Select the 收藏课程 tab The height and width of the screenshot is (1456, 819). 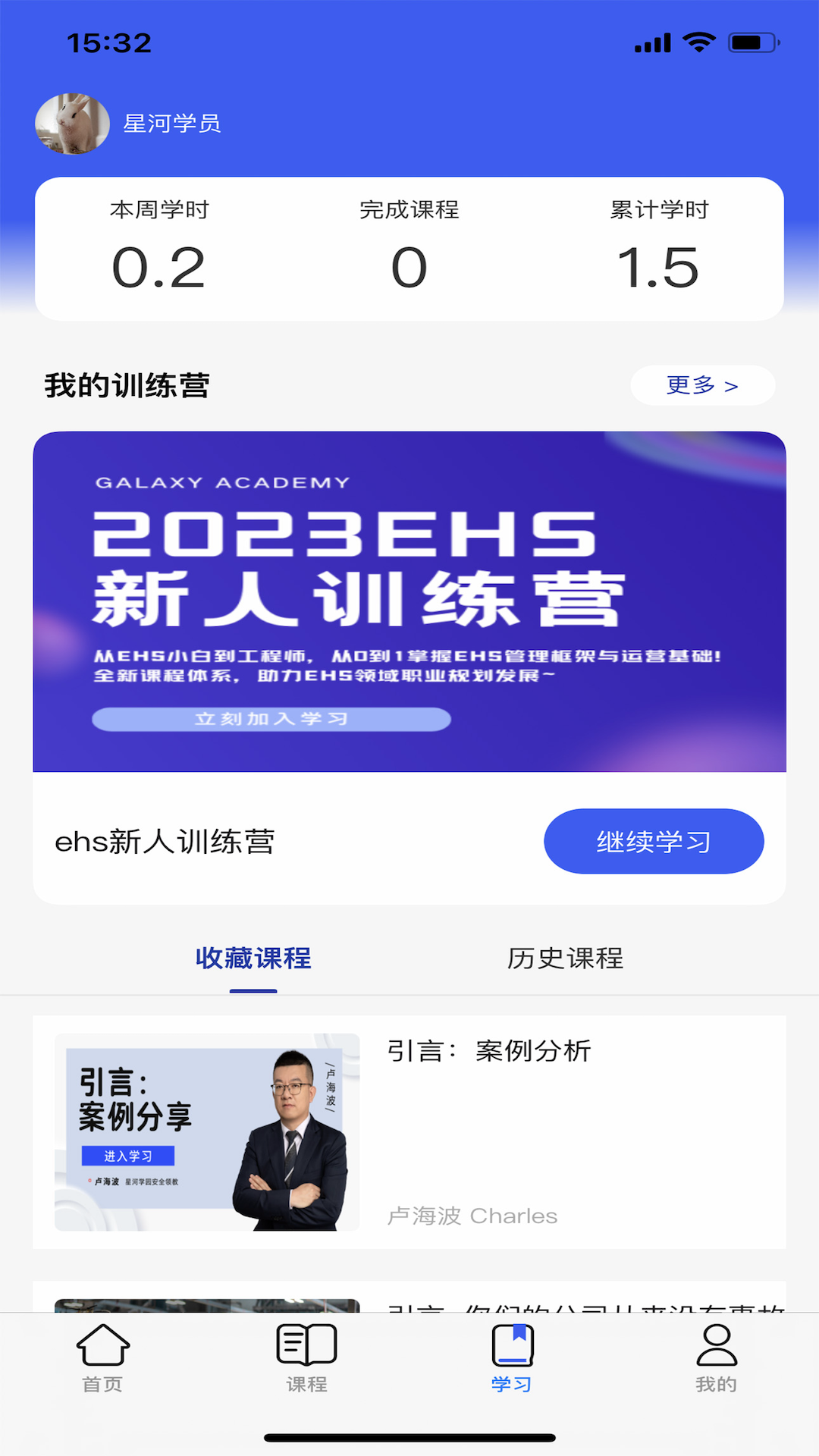253,959
